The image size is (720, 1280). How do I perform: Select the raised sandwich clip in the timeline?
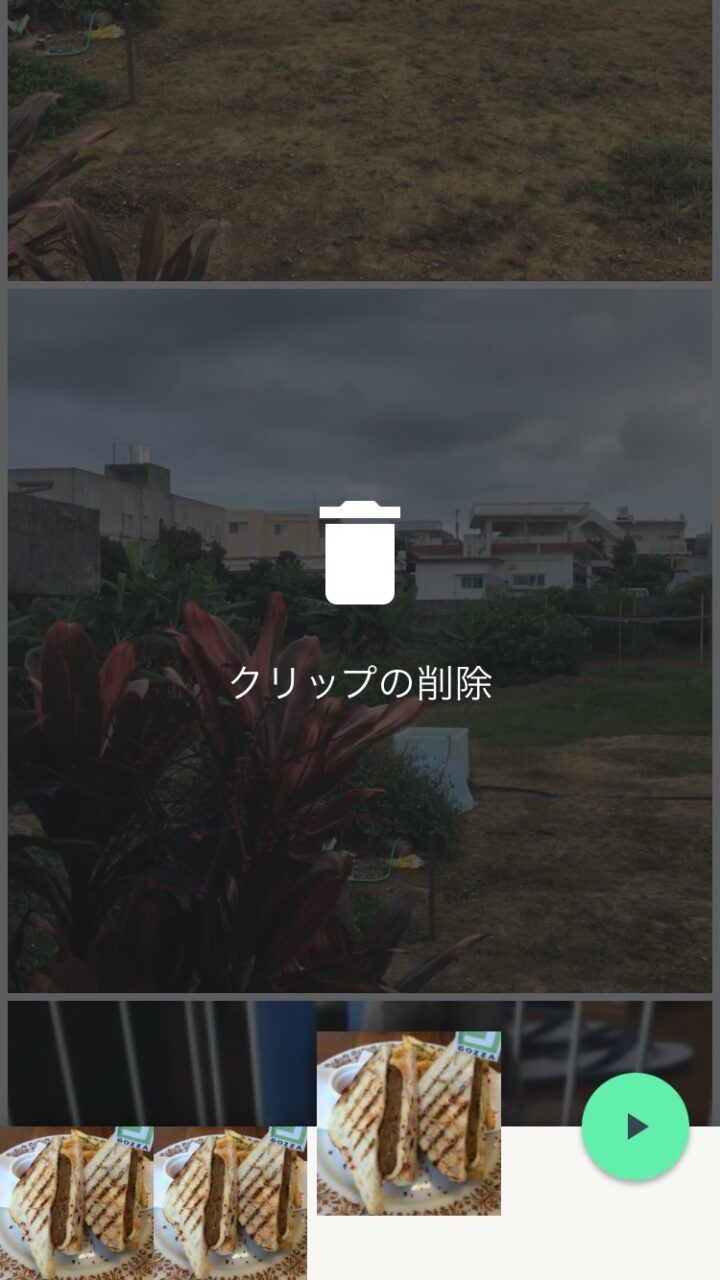tap(408, 1123)
